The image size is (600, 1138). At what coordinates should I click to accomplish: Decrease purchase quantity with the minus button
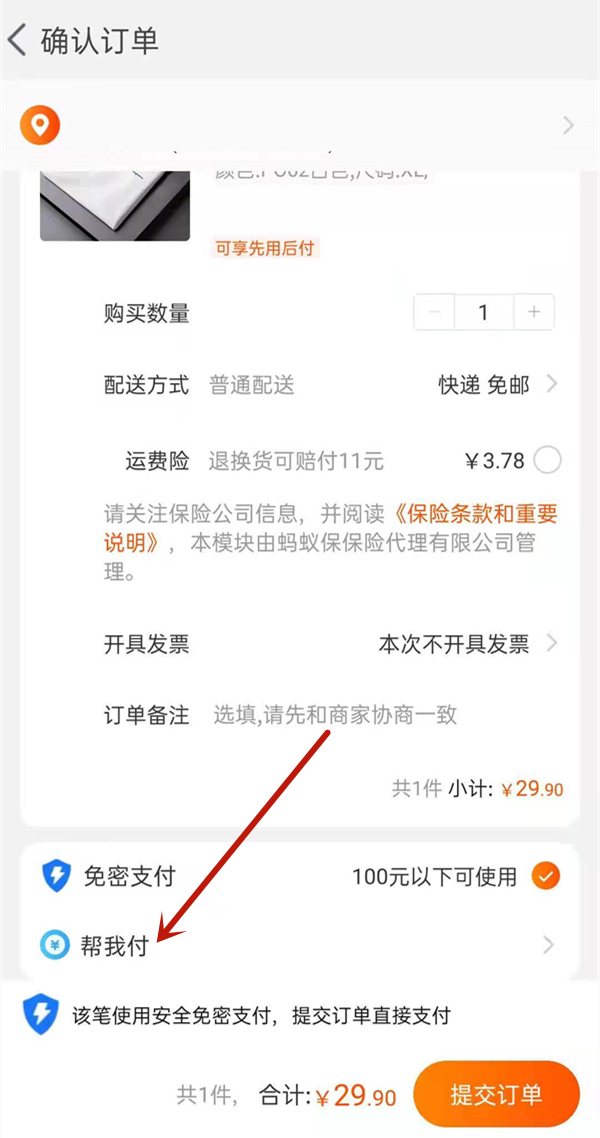coord(434,313)
